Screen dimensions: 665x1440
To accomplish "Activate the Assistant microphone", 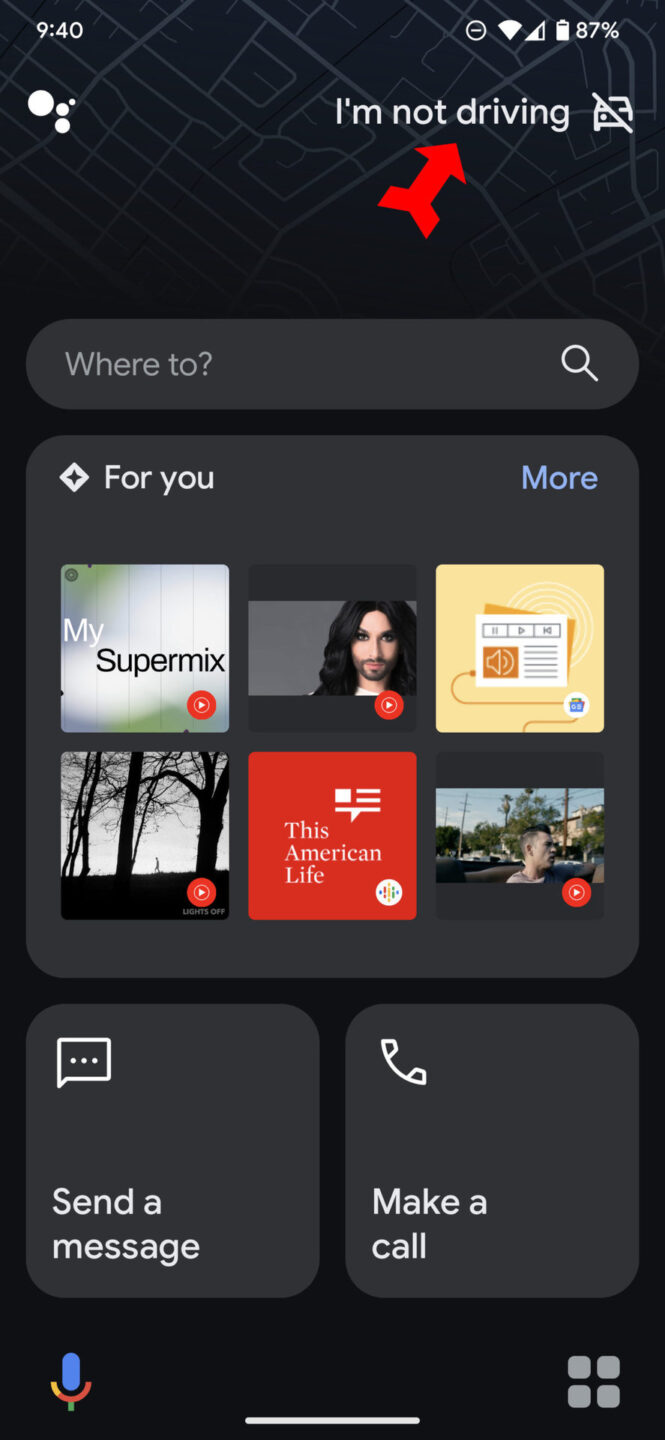I will coord(71,1381).
